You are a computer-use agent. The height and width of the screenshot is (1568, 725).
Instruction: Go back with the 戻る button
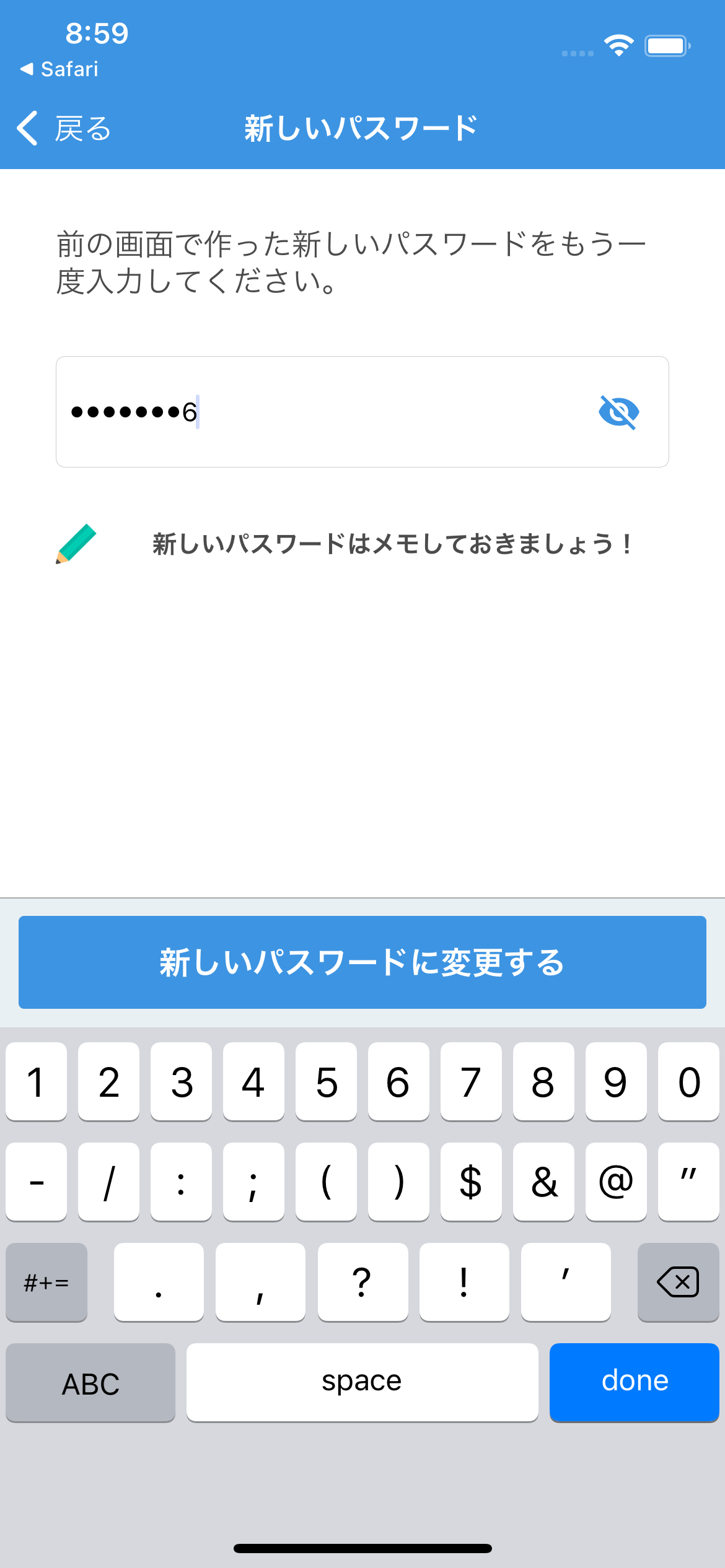(64, 129)
